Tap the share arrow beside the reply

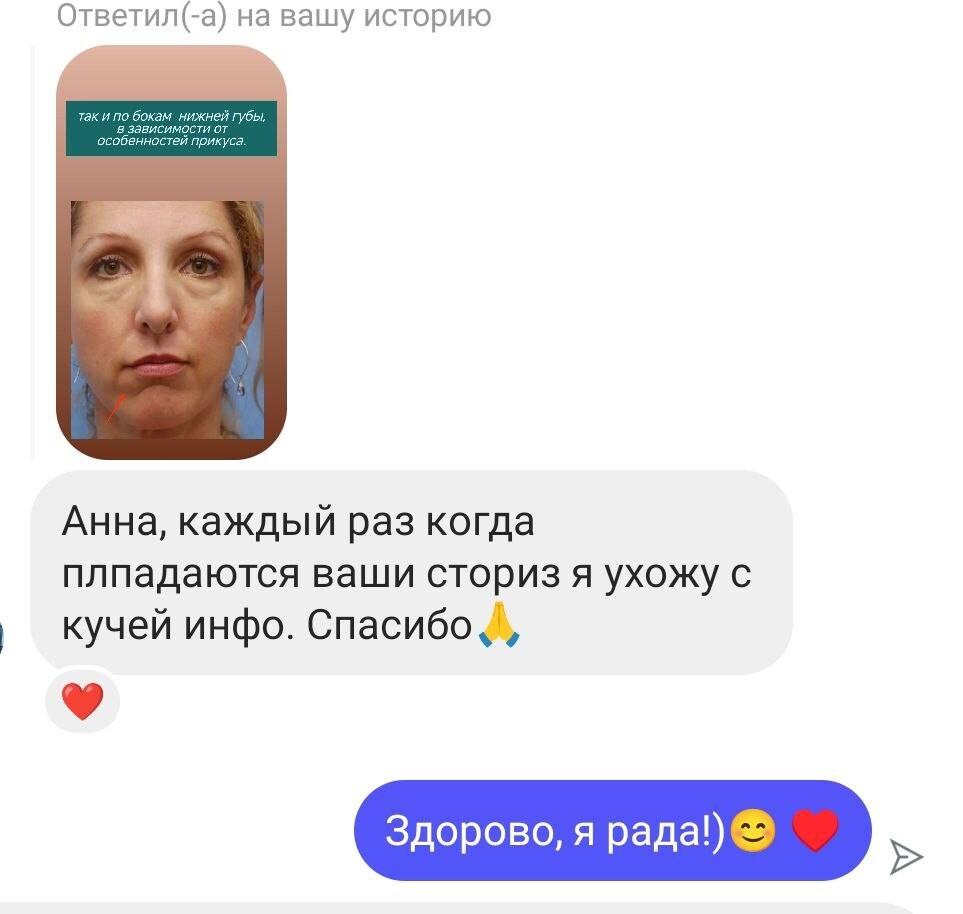coord(906,855)
